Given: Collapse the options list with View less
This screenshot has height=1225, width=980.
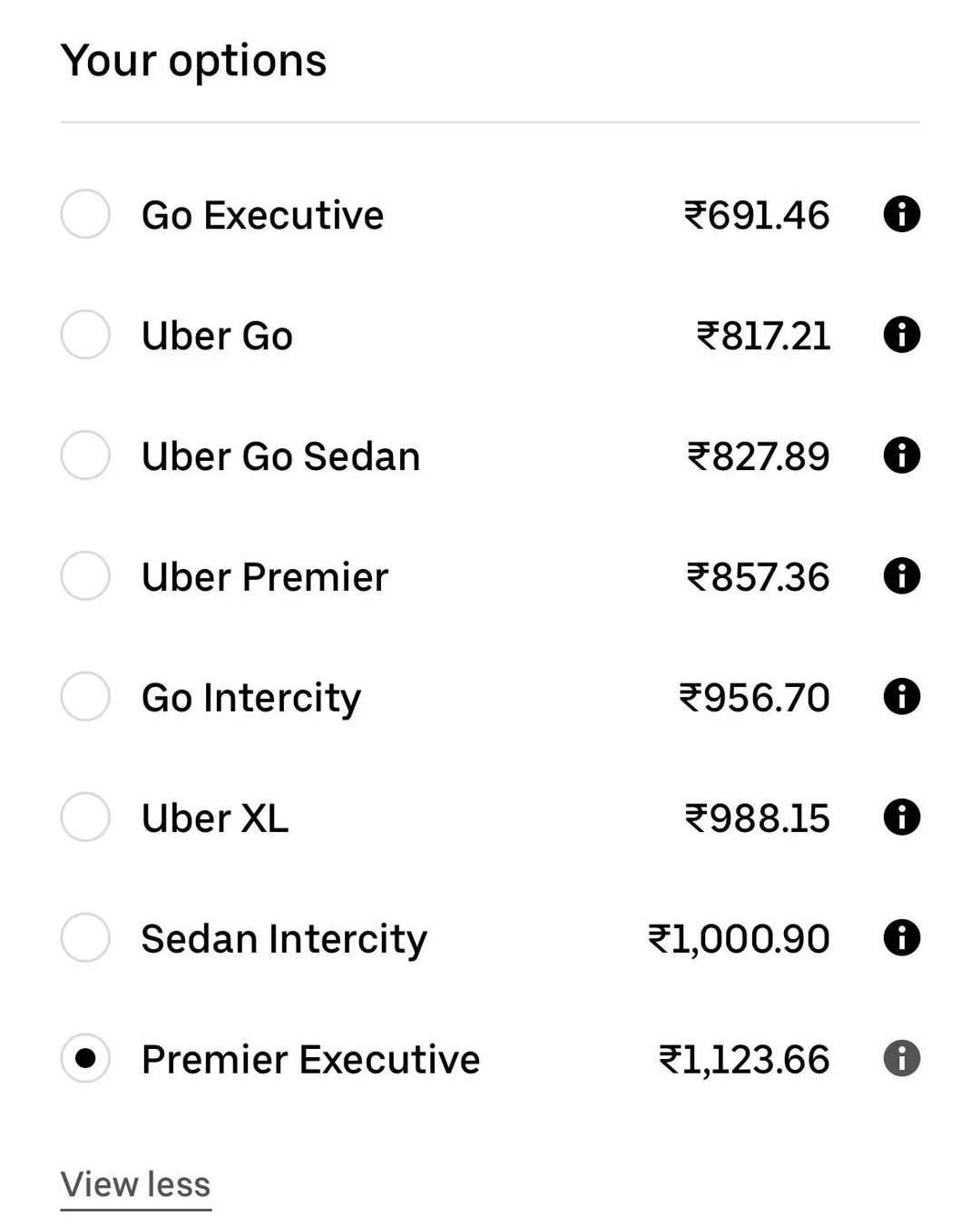Looking at the screenshot, I should (134, 1184).
